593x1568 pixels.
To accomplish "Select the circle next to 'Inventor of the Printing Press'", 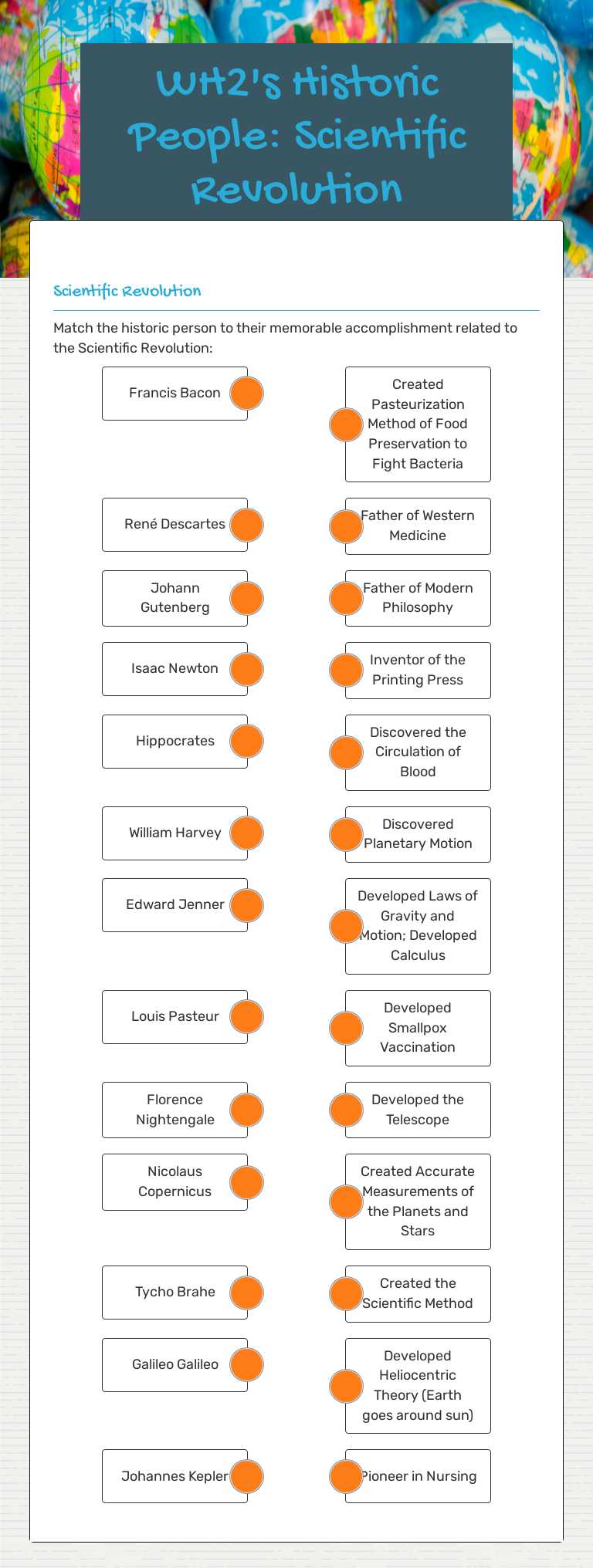I will [346, 670].
